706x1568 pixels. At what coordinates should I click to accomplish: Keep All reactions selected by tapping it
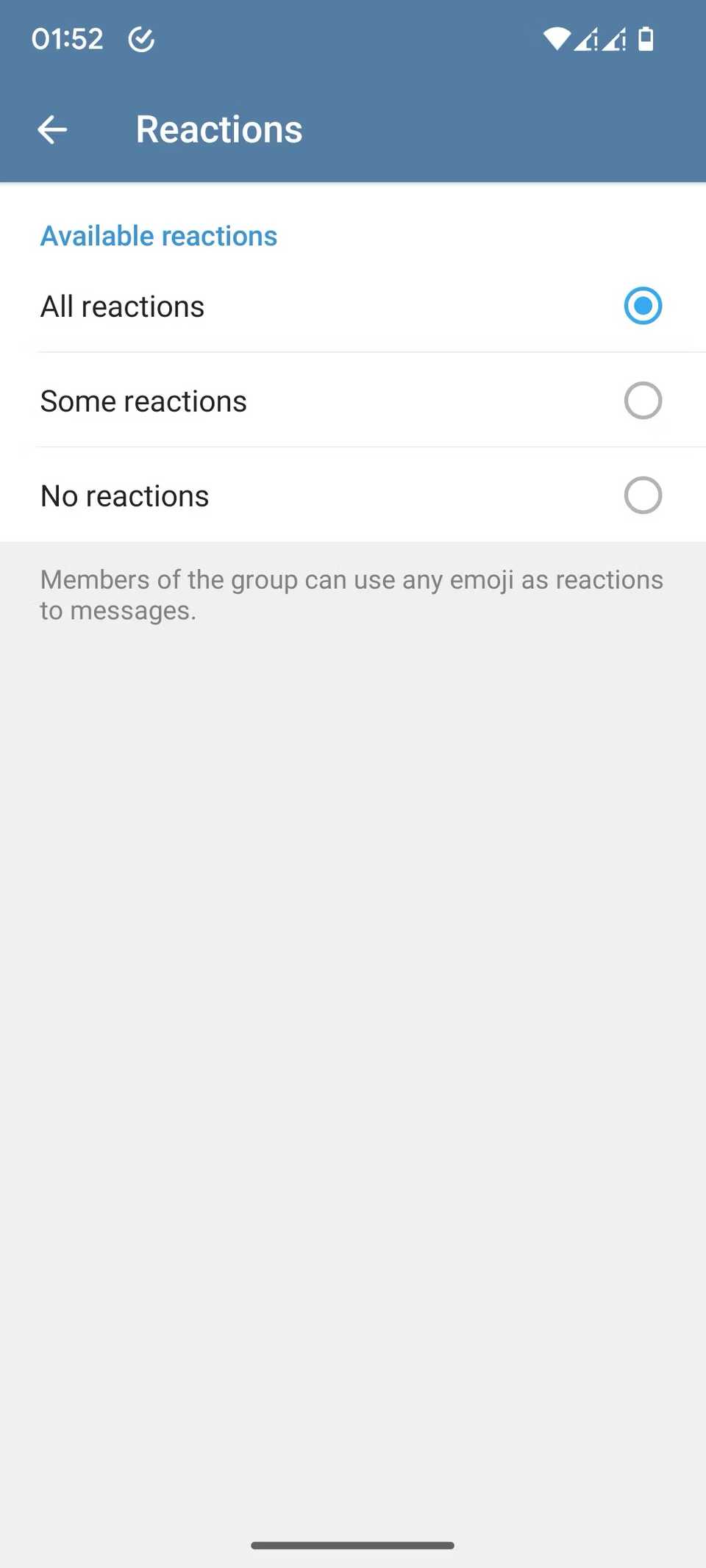coord(353,306)
